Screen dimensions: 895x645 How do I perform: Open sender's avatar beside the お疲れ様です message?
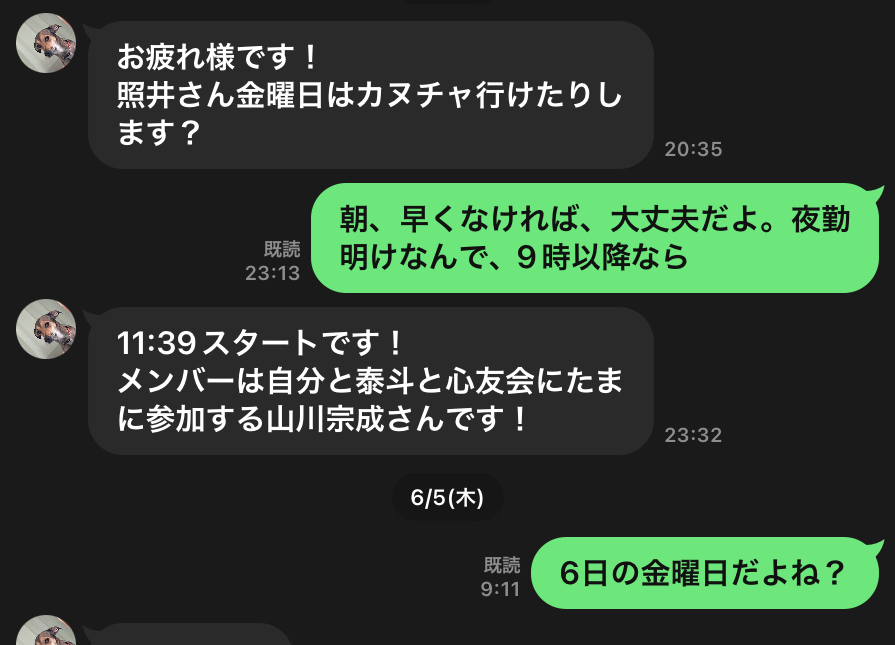click(47, 44)
